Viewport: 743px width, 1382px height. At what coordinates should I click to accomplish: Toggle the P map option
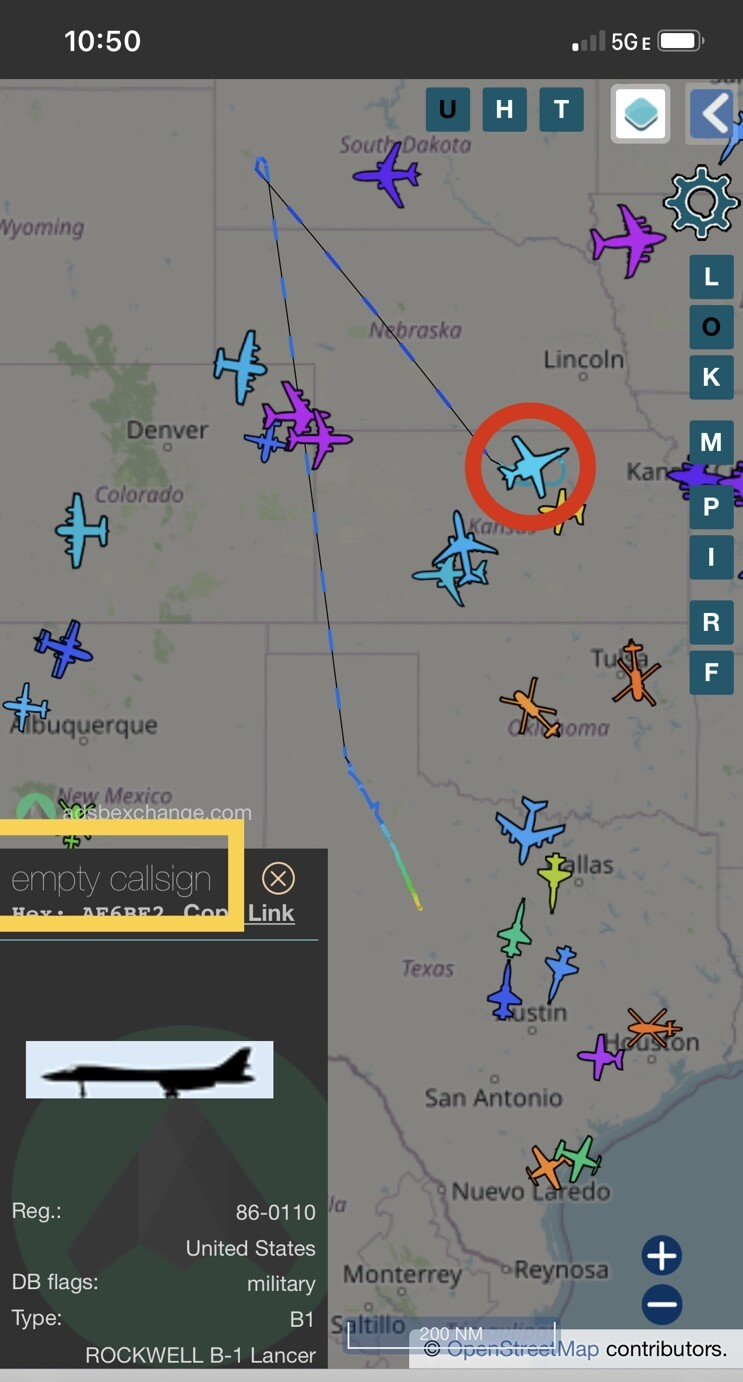coord(711,507)
